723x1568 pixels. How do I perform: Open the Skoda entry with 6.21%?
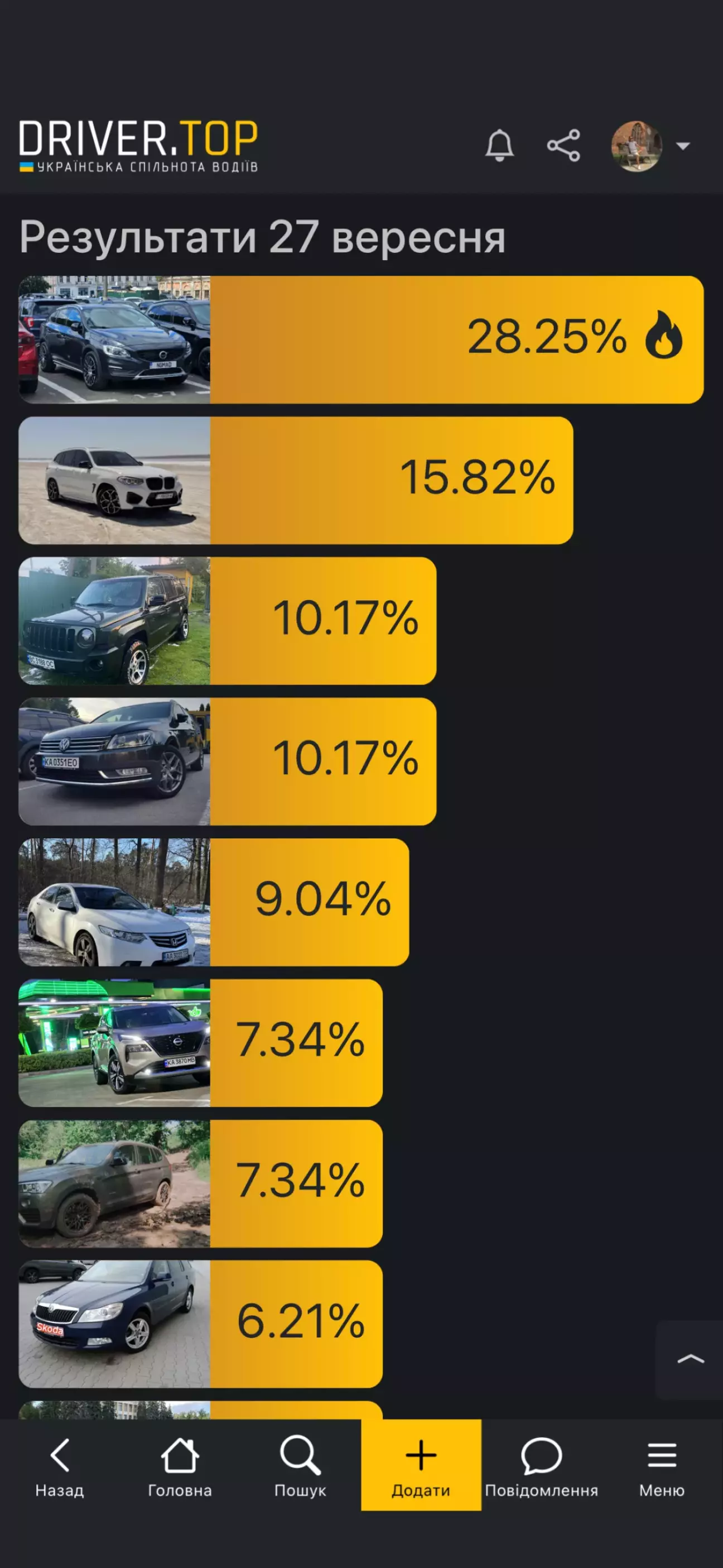coord(201,1324)
